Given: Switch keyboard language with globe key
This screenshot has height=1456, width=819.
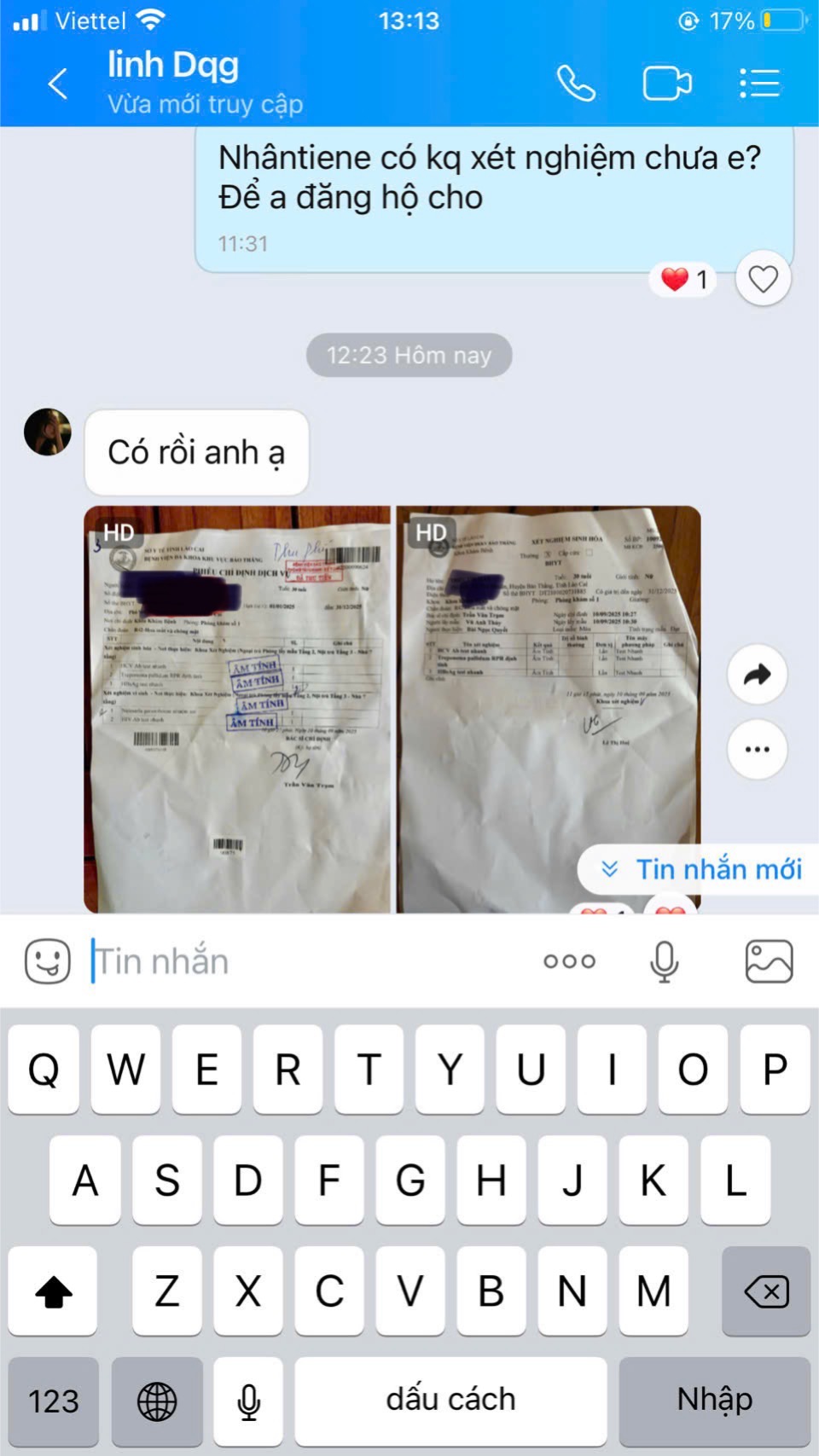Looking at the screenshot, I should click(157, 1400).
